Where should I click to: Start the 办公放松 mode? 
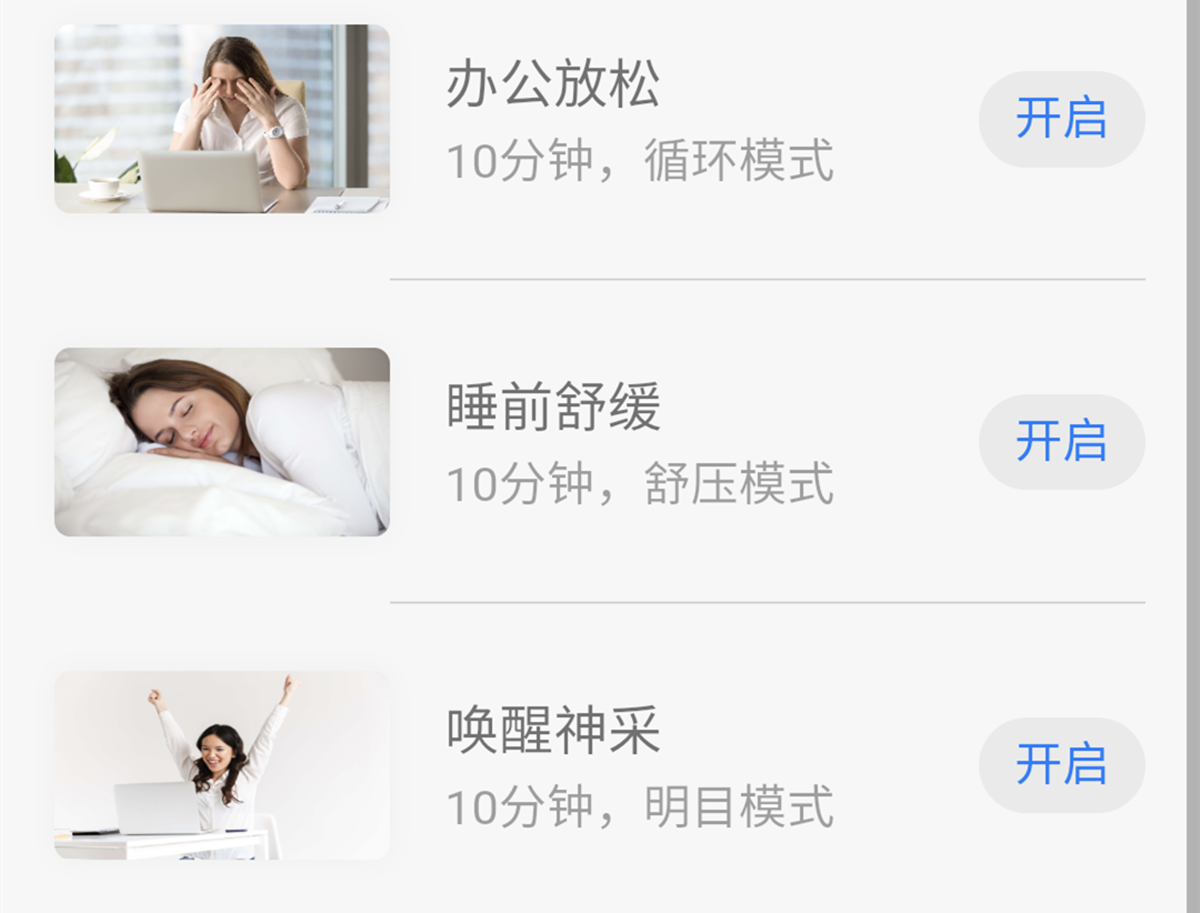(1061, 119)
